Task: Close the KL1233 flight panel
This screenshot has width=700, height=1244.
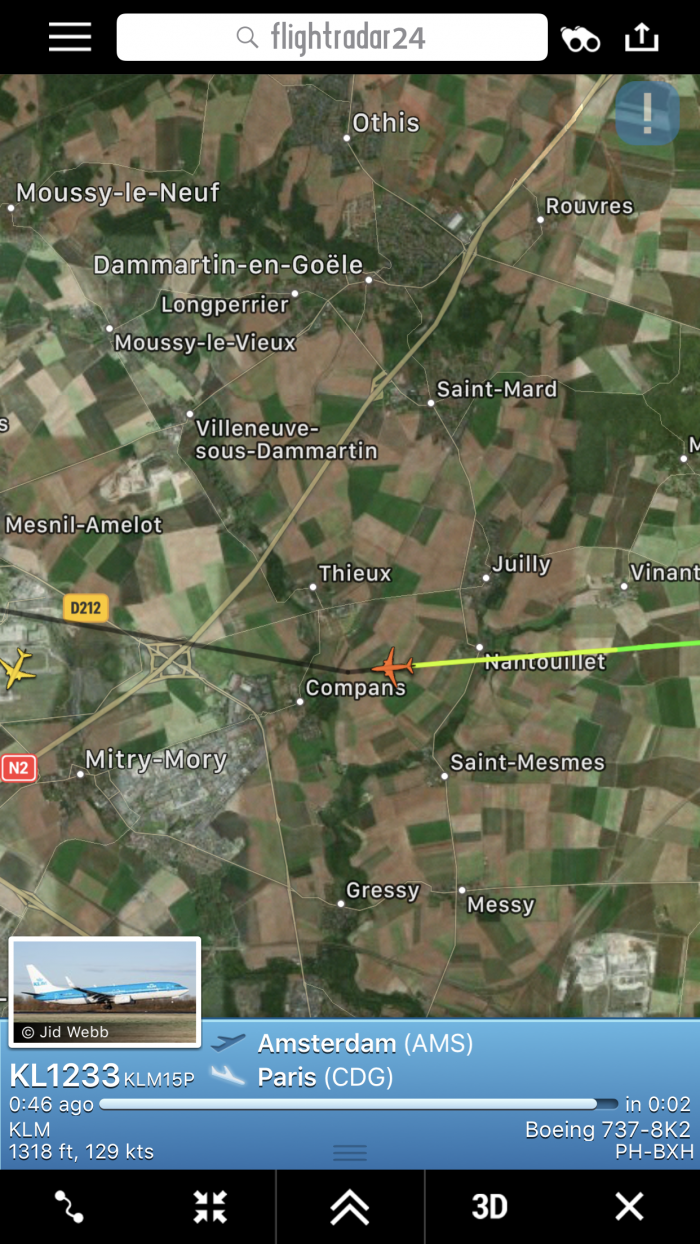Action: (629, 1207)
